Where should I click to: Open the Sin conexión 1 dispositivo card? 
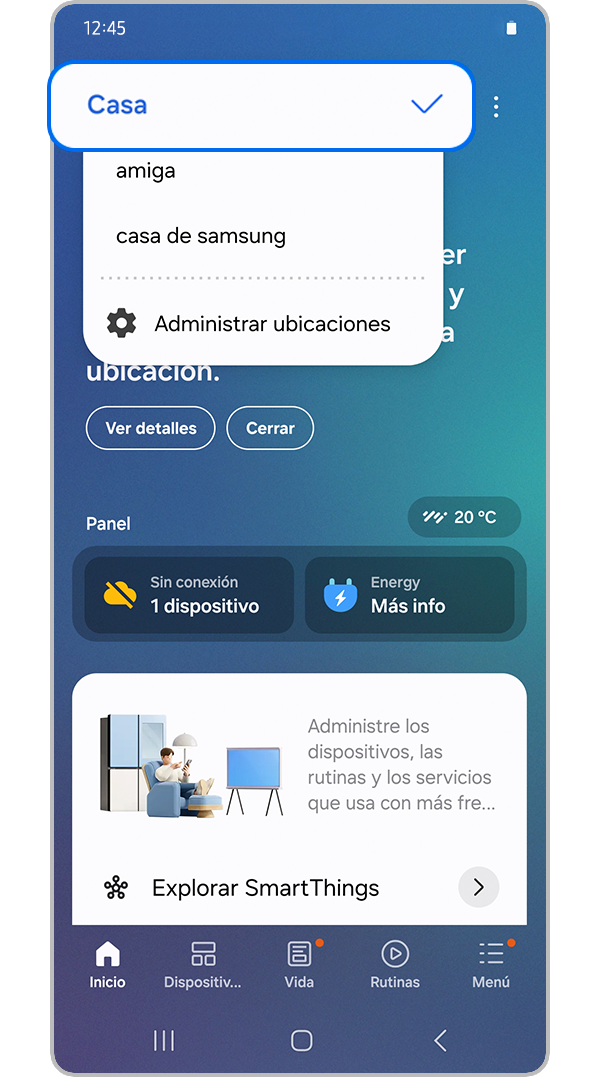(189, 595)
